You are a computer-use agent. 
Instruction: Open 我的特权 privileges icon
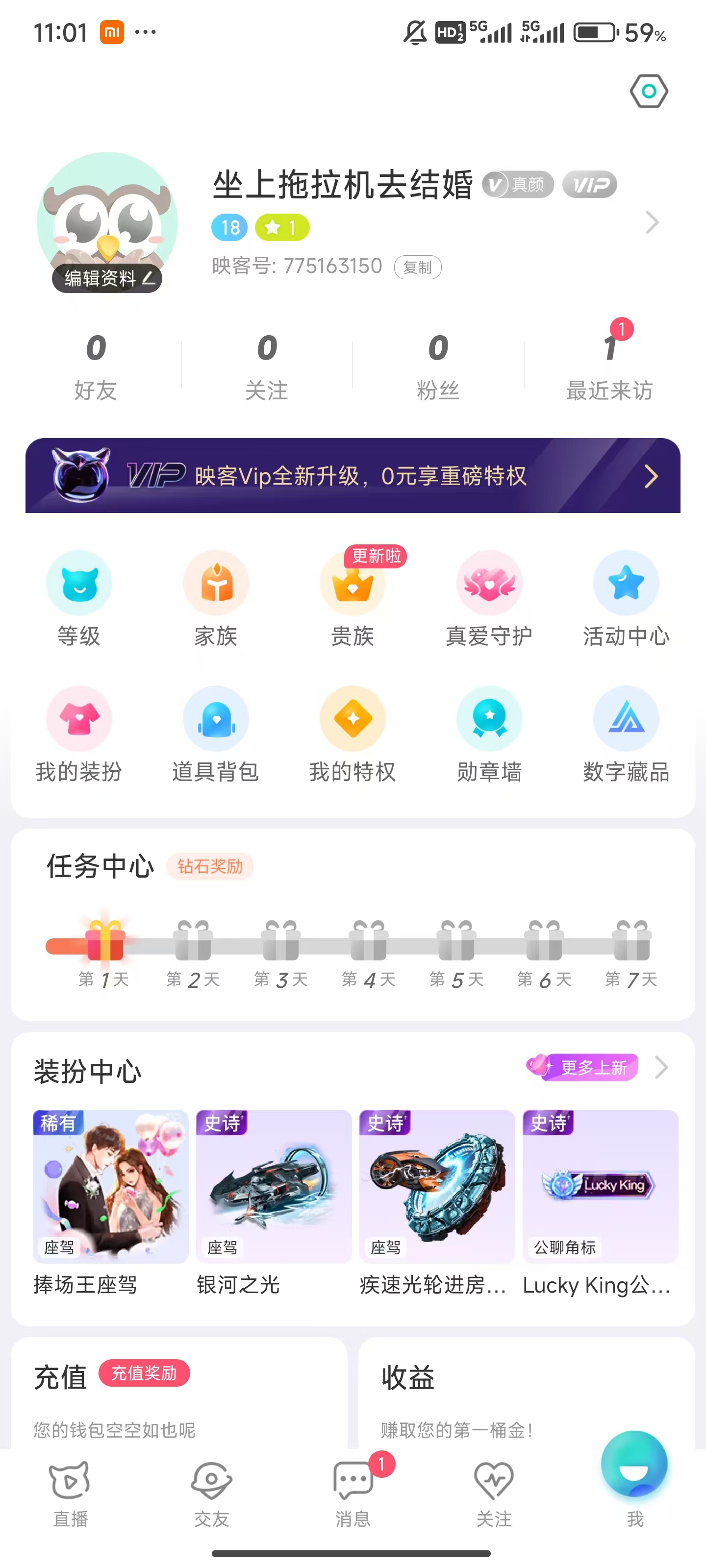click(x=353, y=718)
